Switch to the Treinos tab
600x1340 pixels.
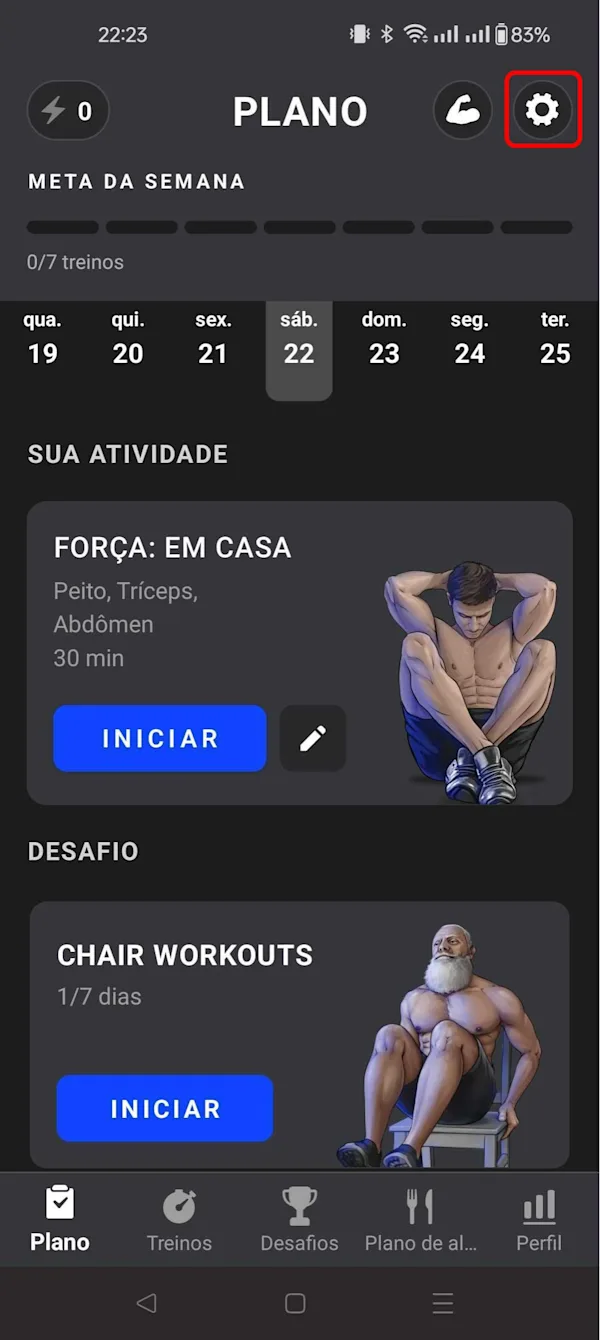pos(179,1220)
